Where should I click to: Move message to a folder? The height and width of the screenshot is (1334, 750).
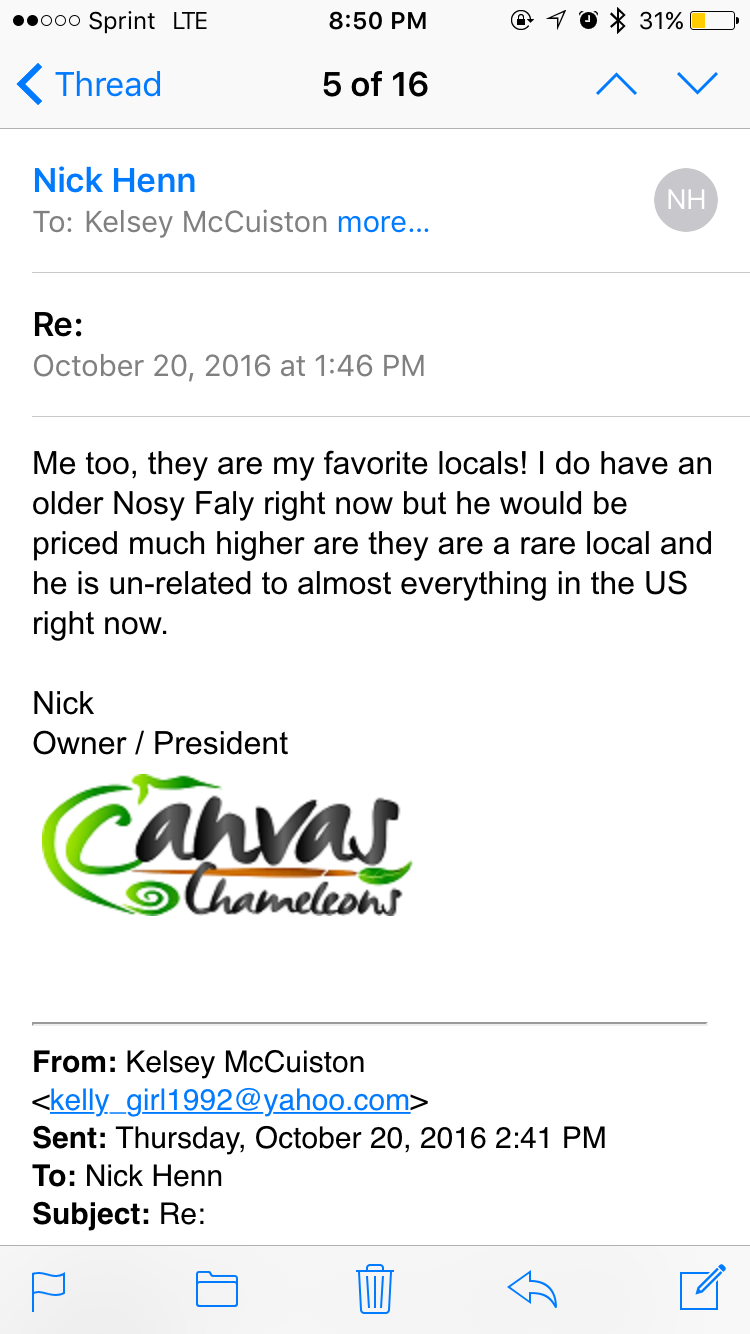pyautogui.click(x=216, y=1288)
